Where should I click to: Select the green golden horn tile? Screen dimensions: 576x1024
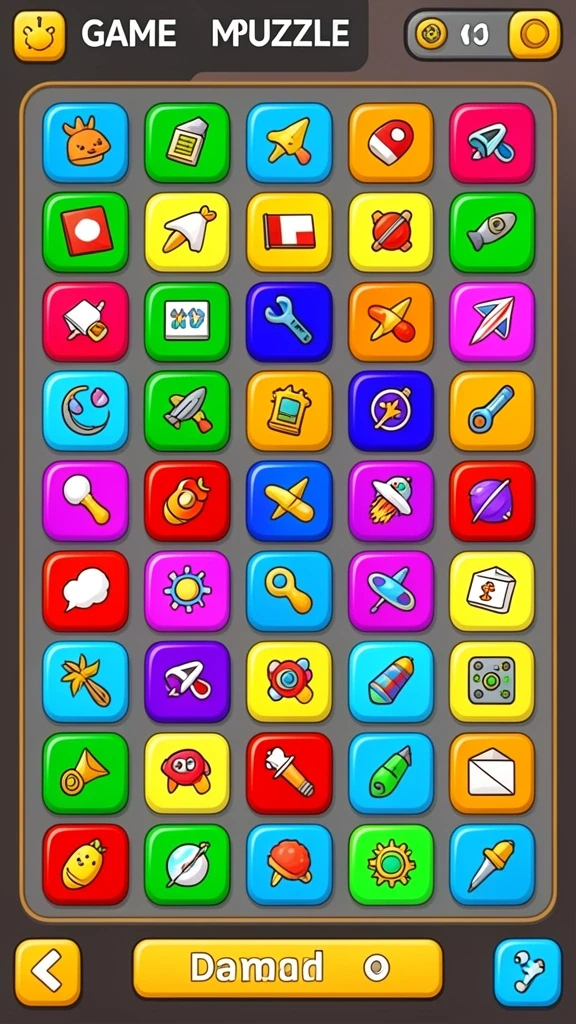(x=86, y=773)
